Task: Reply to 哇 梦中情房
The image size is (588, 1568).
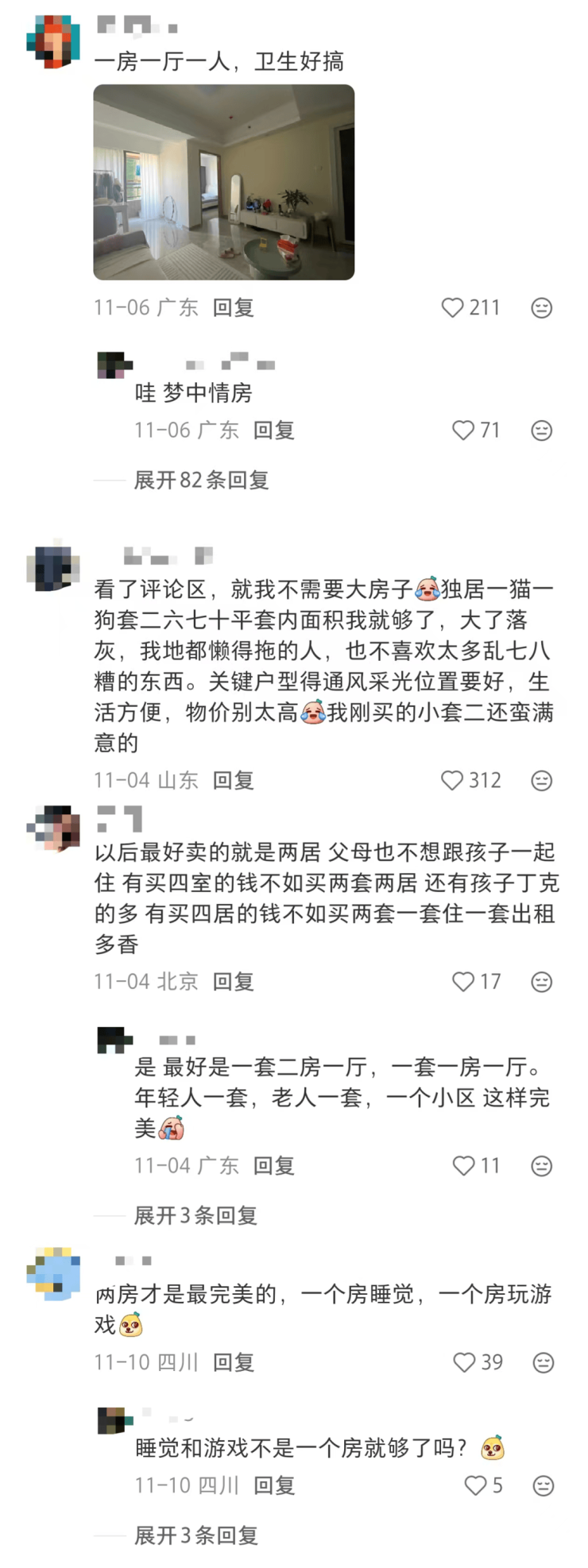Action: coord(273,431)
